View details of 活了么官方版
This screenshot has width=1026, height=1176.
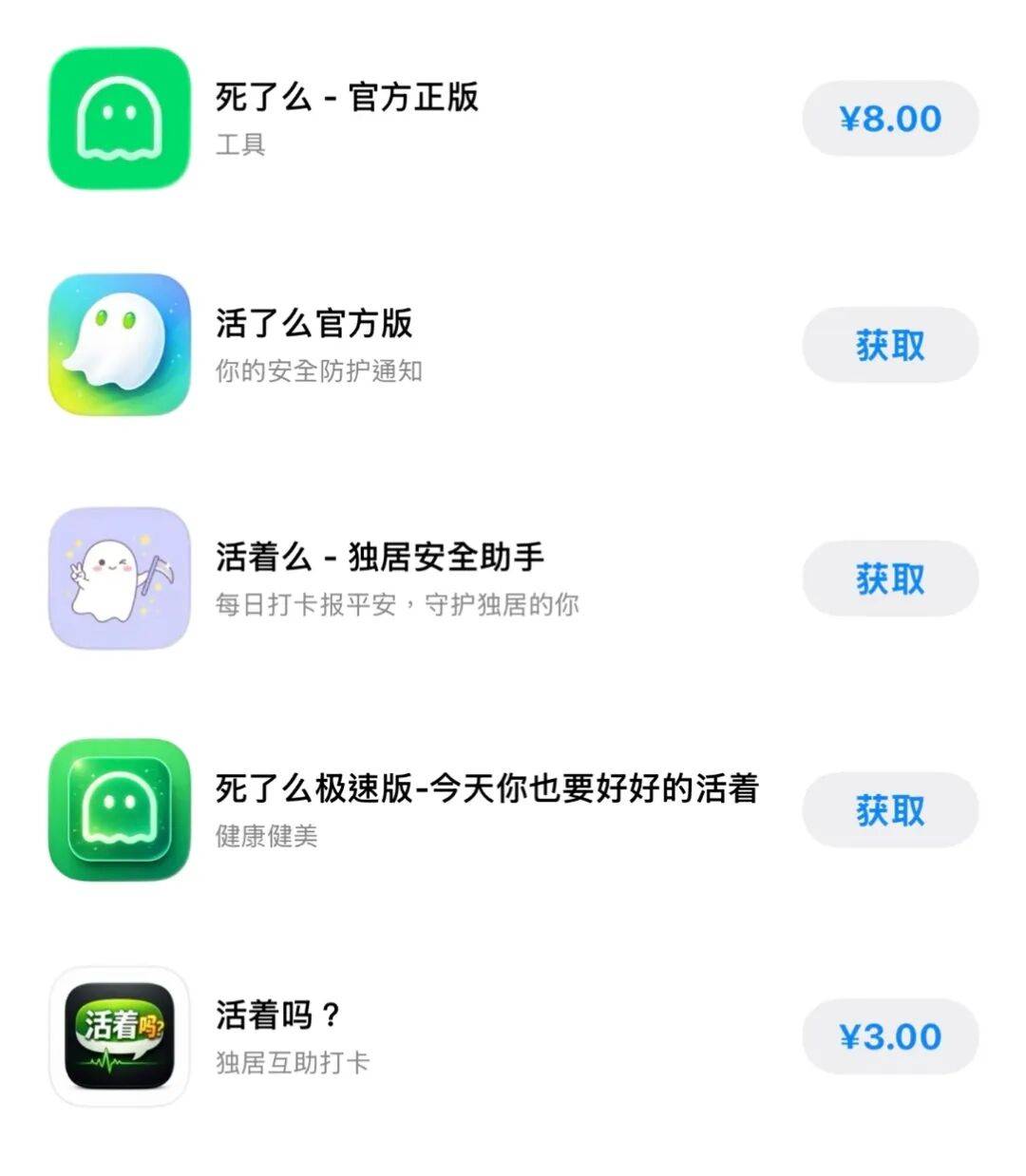point(313,324)
